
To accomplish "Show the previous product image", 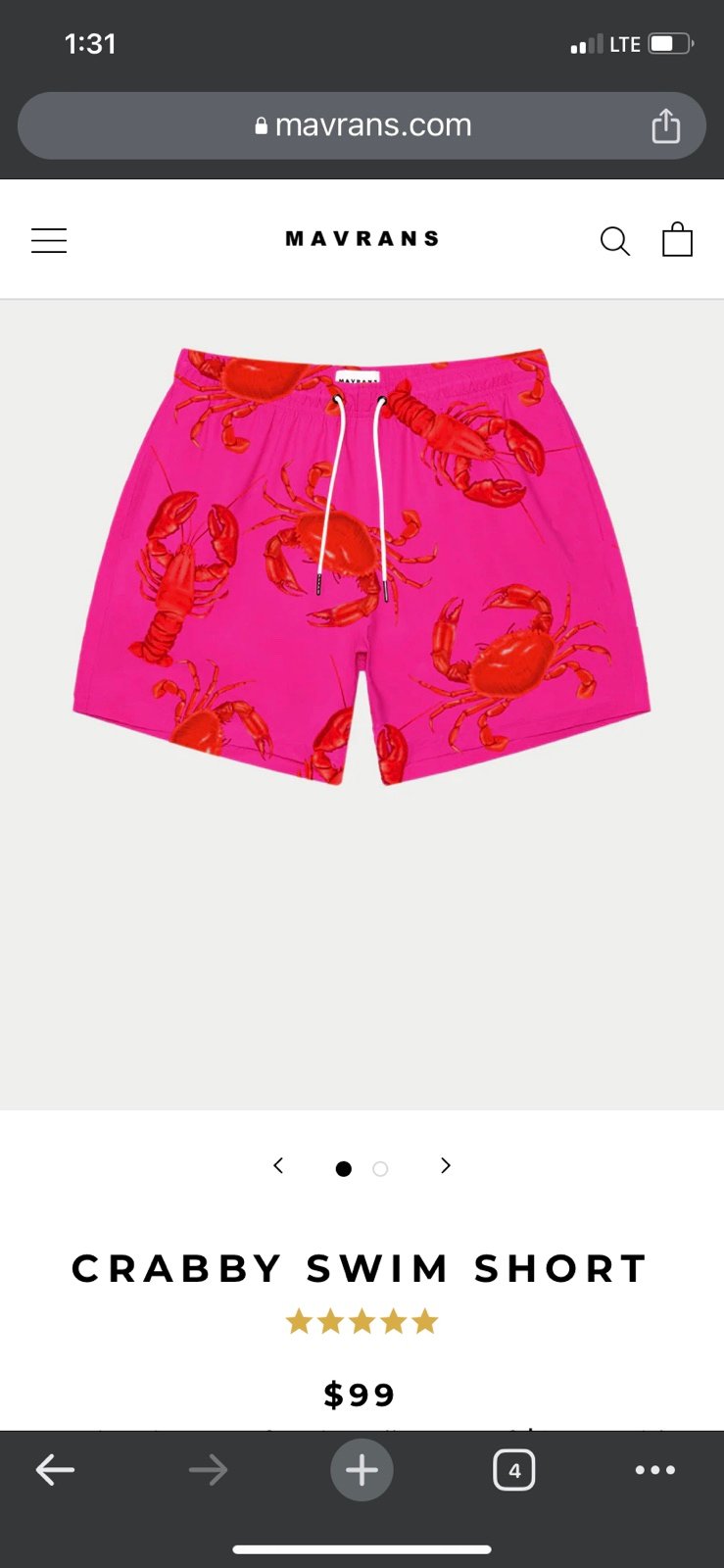I will tap(278, 1165).
